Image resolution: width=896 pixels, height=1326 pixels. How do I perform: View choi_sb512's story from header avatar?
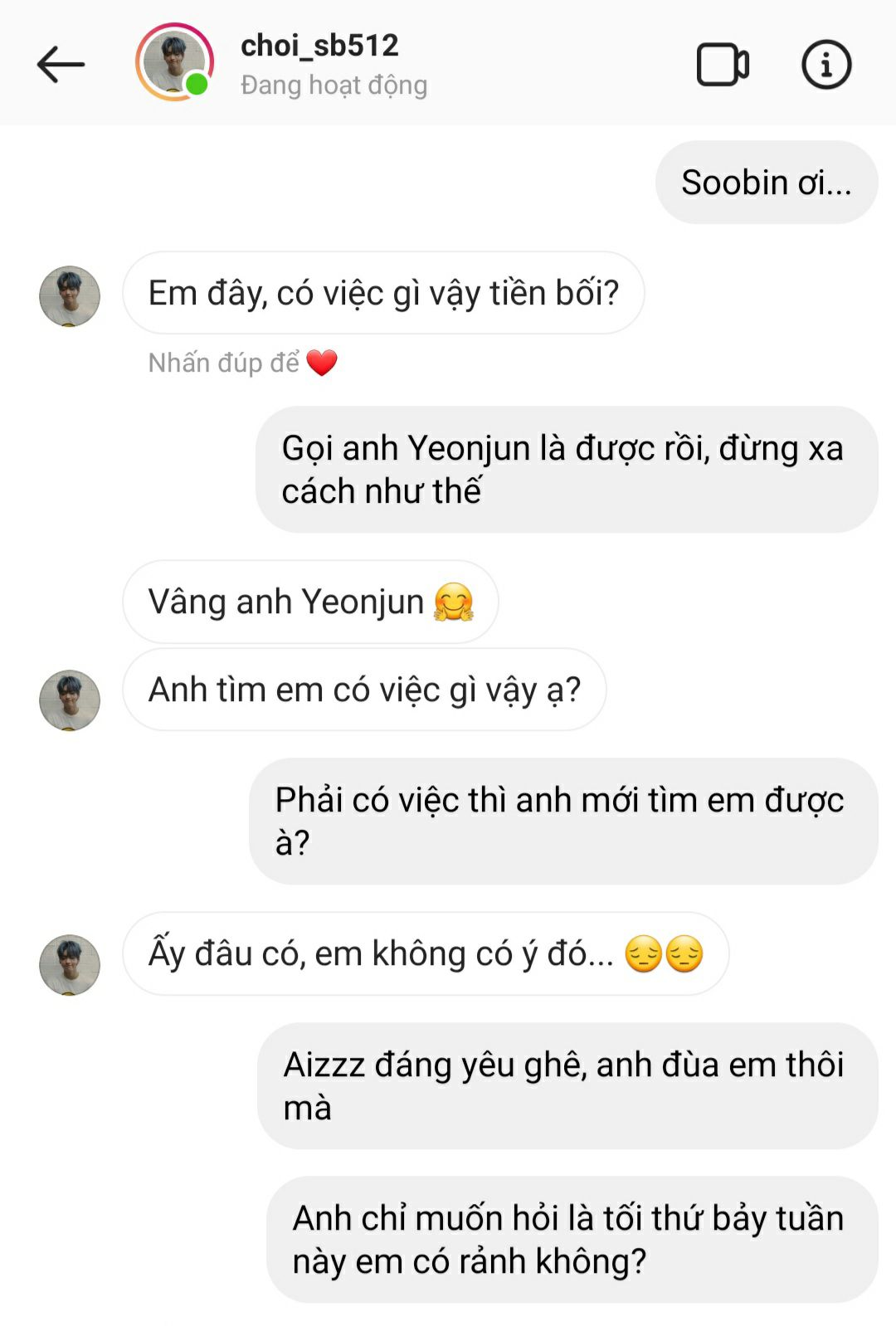click(174, 62)
